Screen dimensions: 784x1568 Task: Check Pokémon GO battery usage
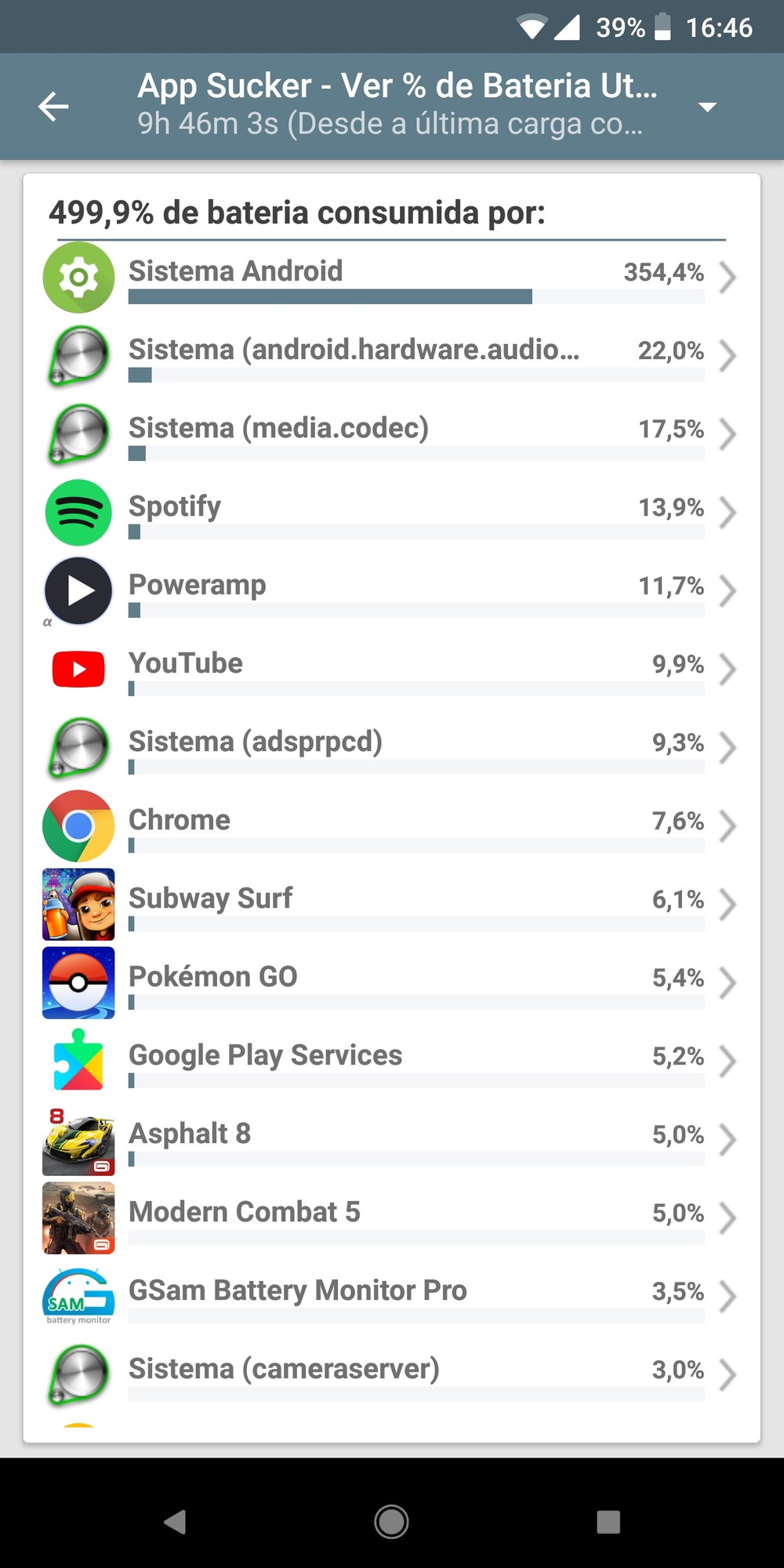tap(392, 982)
